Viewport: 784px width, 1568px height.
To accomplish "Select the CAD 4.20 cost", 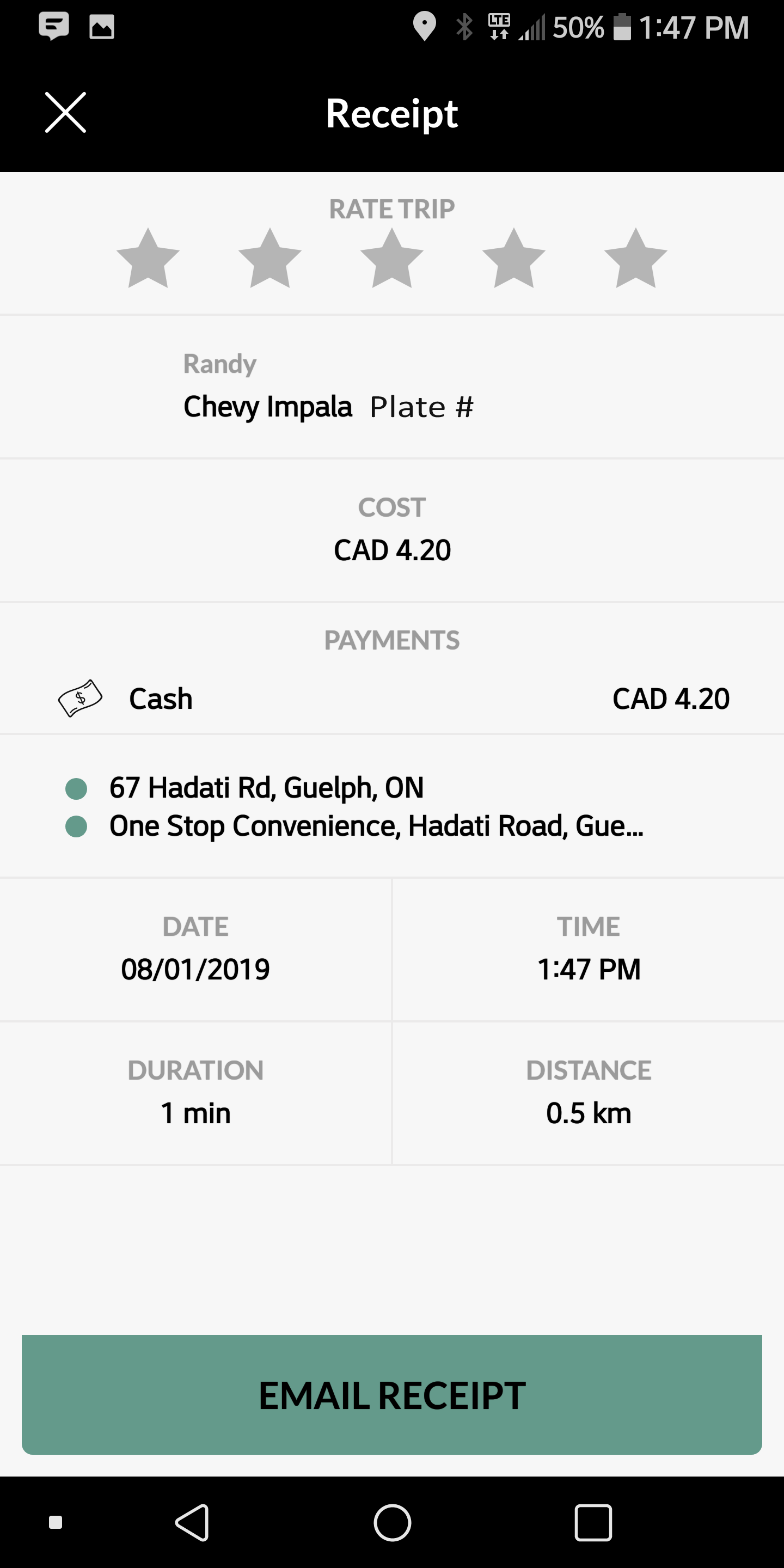I will coord(392,550).
